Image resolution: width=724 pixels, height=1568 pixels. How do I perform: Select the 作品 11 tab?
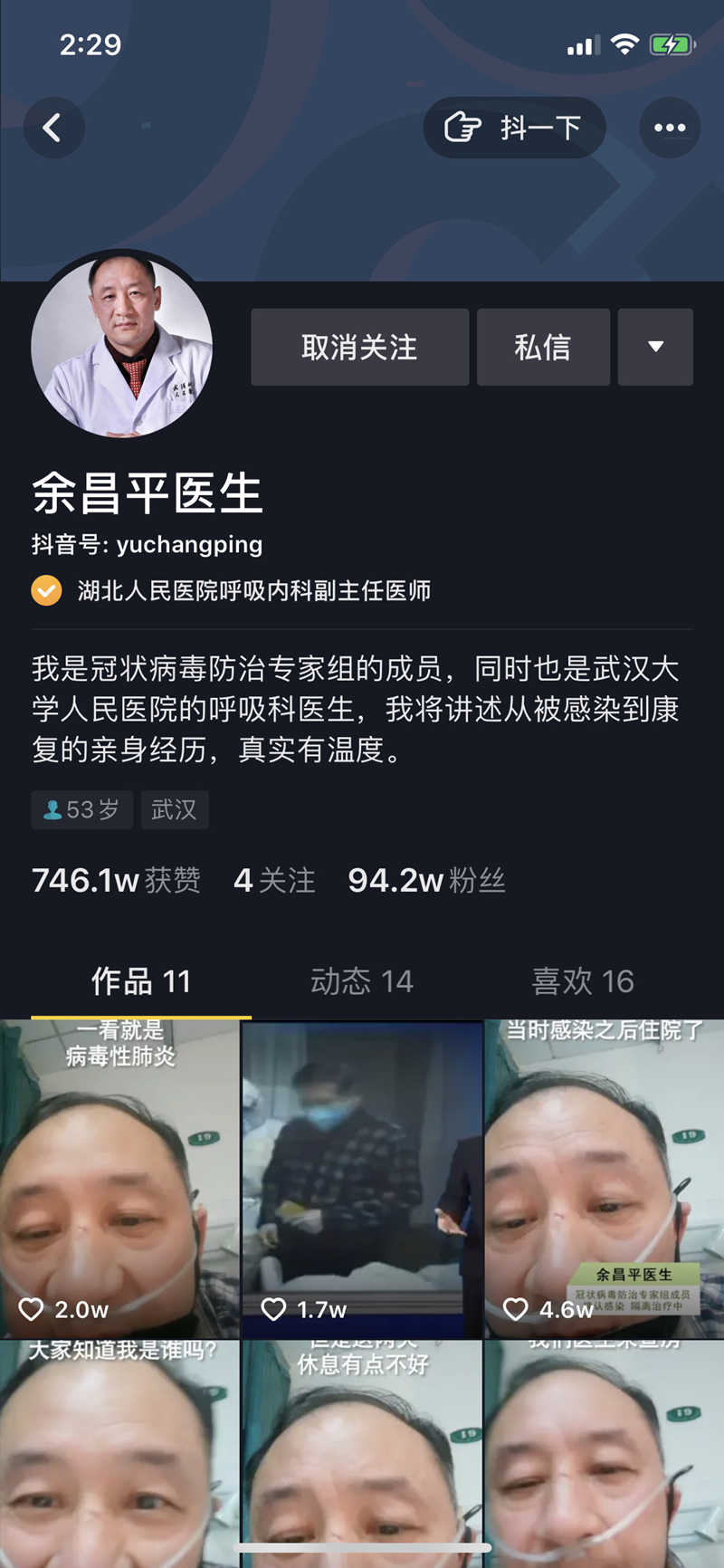[141, 981]
